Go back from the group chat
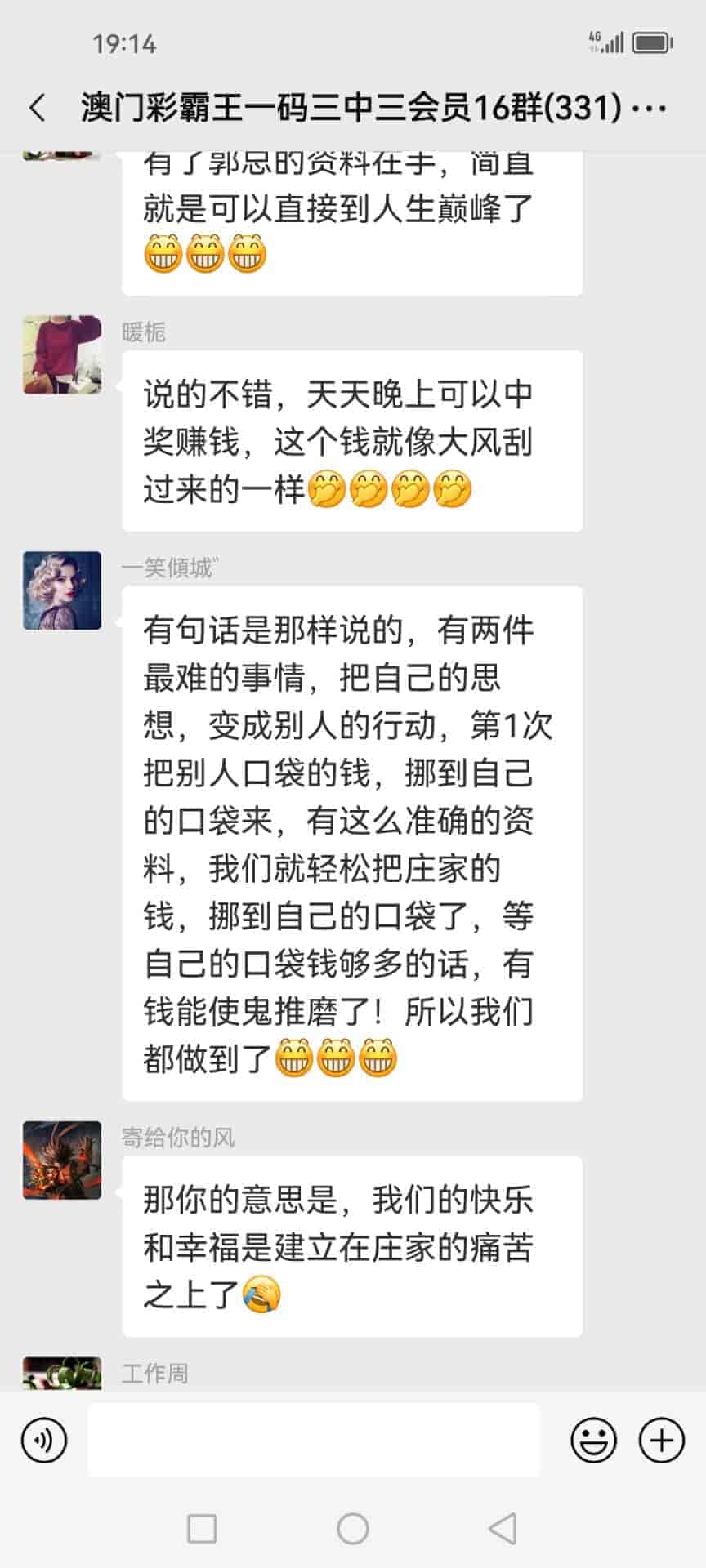 pos(38,108)
